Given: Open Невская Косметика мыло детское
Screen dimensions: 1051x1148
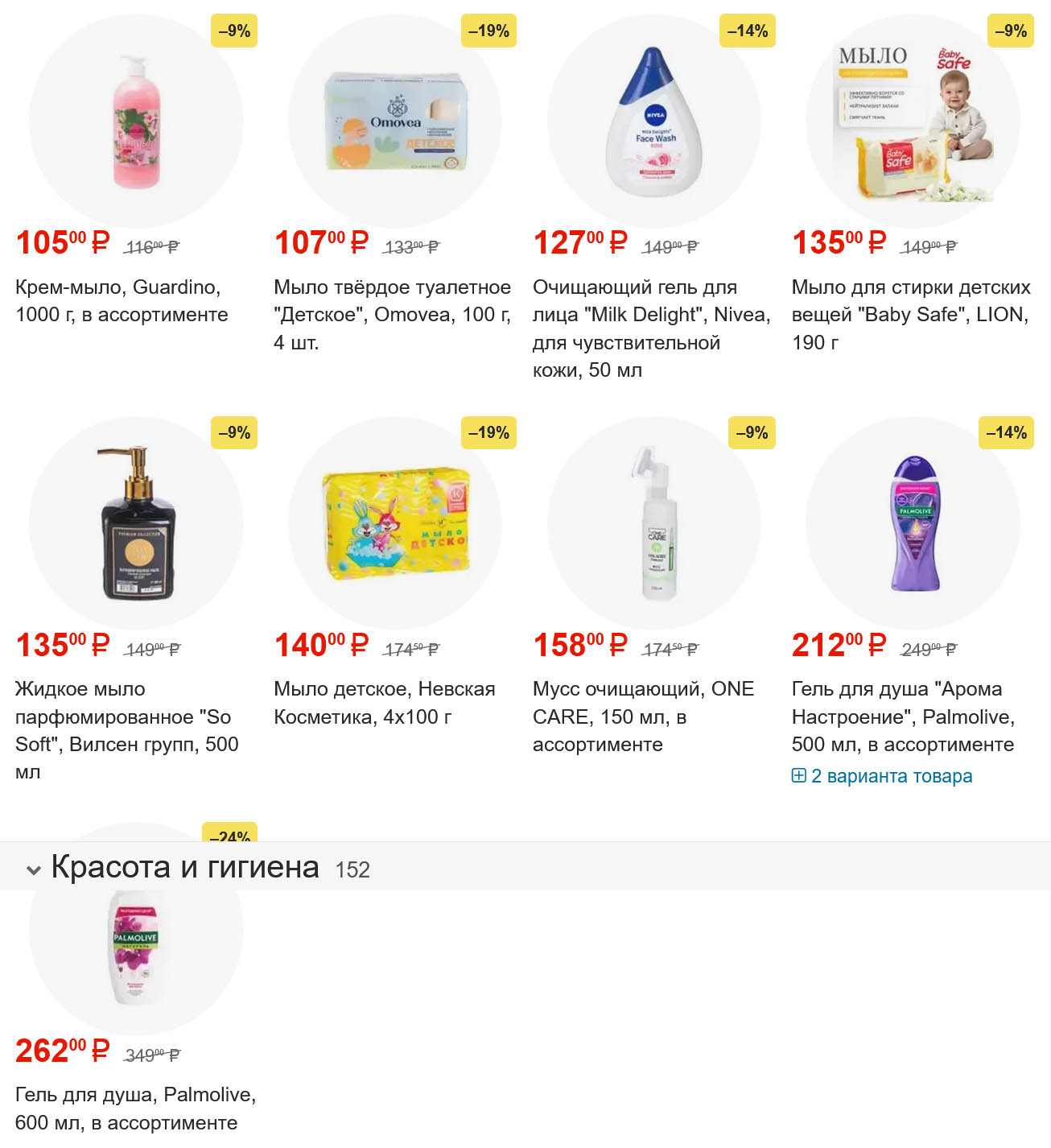Looking at the screenshot, I should pos(384,702).
